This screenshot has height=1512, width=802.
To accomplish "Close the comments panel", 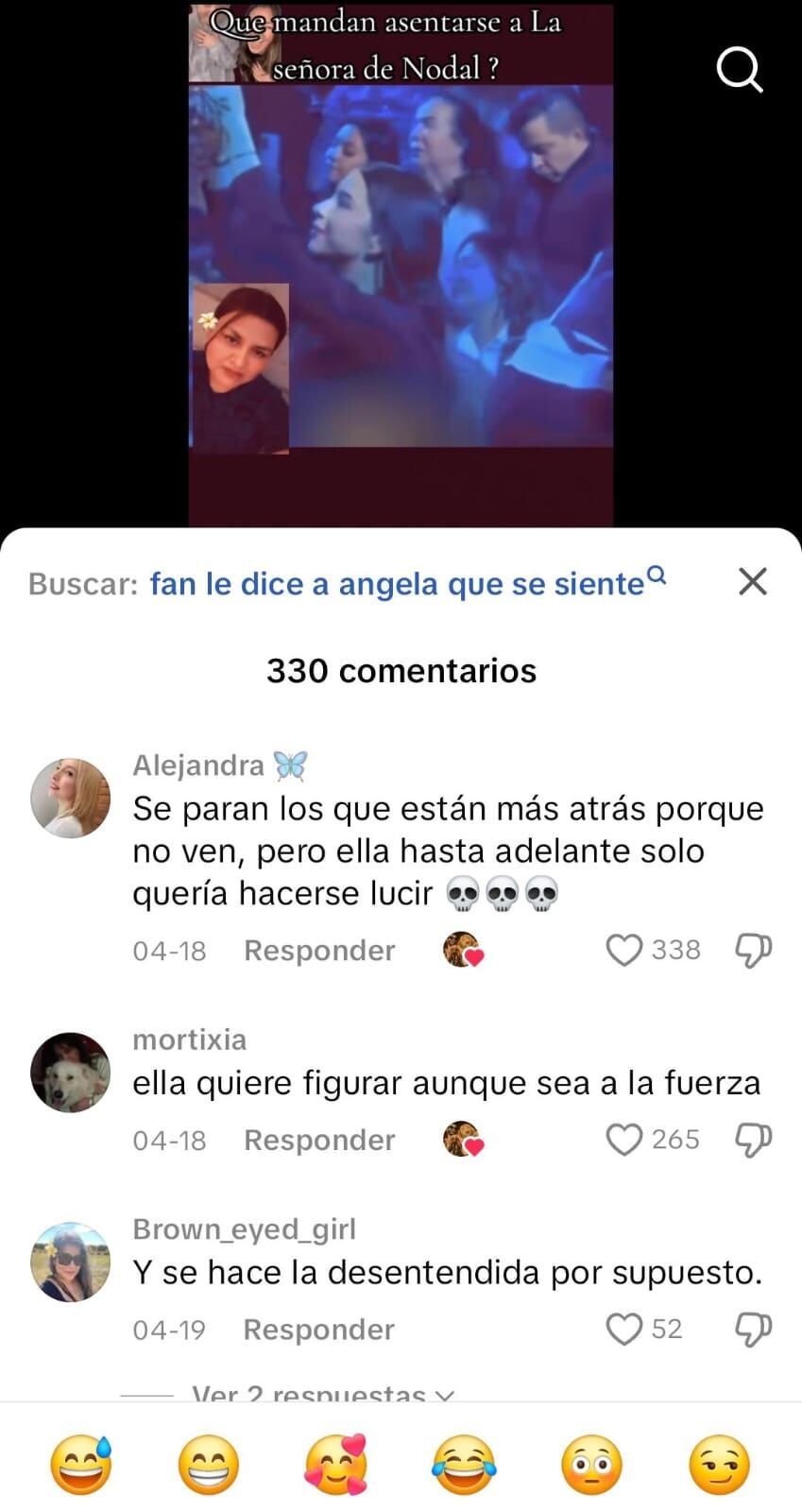I will coord(752,582).
